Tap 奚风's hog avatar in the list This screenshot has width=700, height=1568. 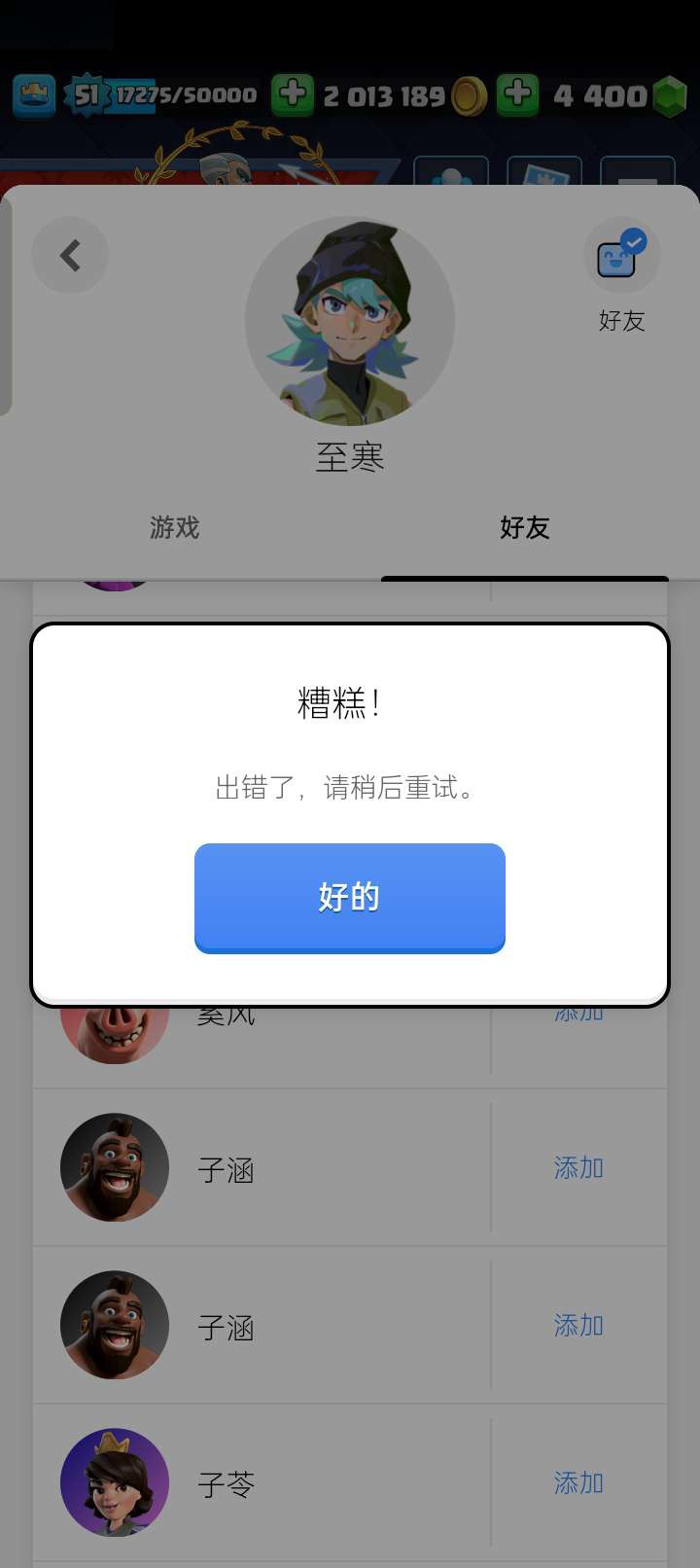coord(114,1021)
